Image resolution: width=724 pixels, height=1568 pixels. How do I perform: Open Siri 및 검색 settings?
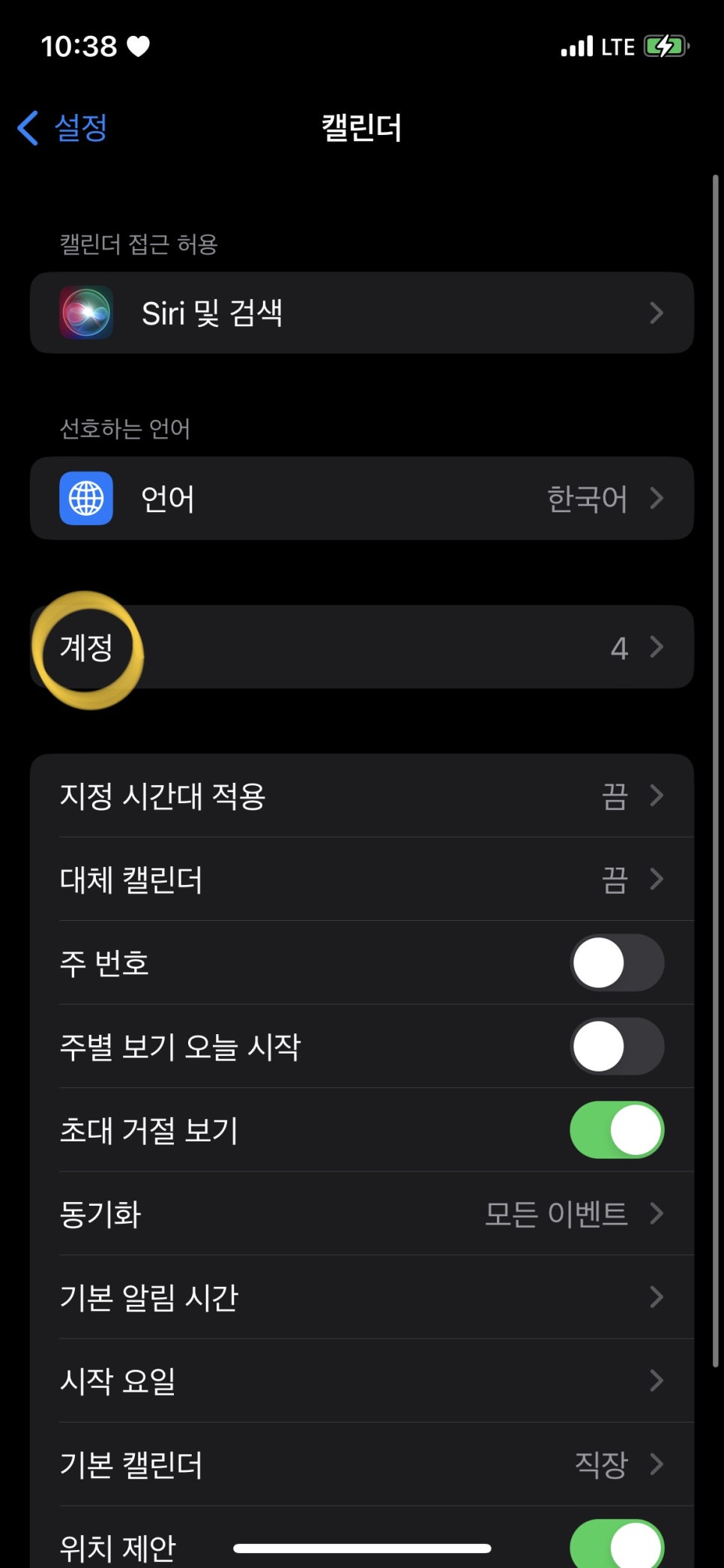coord(361,313)
